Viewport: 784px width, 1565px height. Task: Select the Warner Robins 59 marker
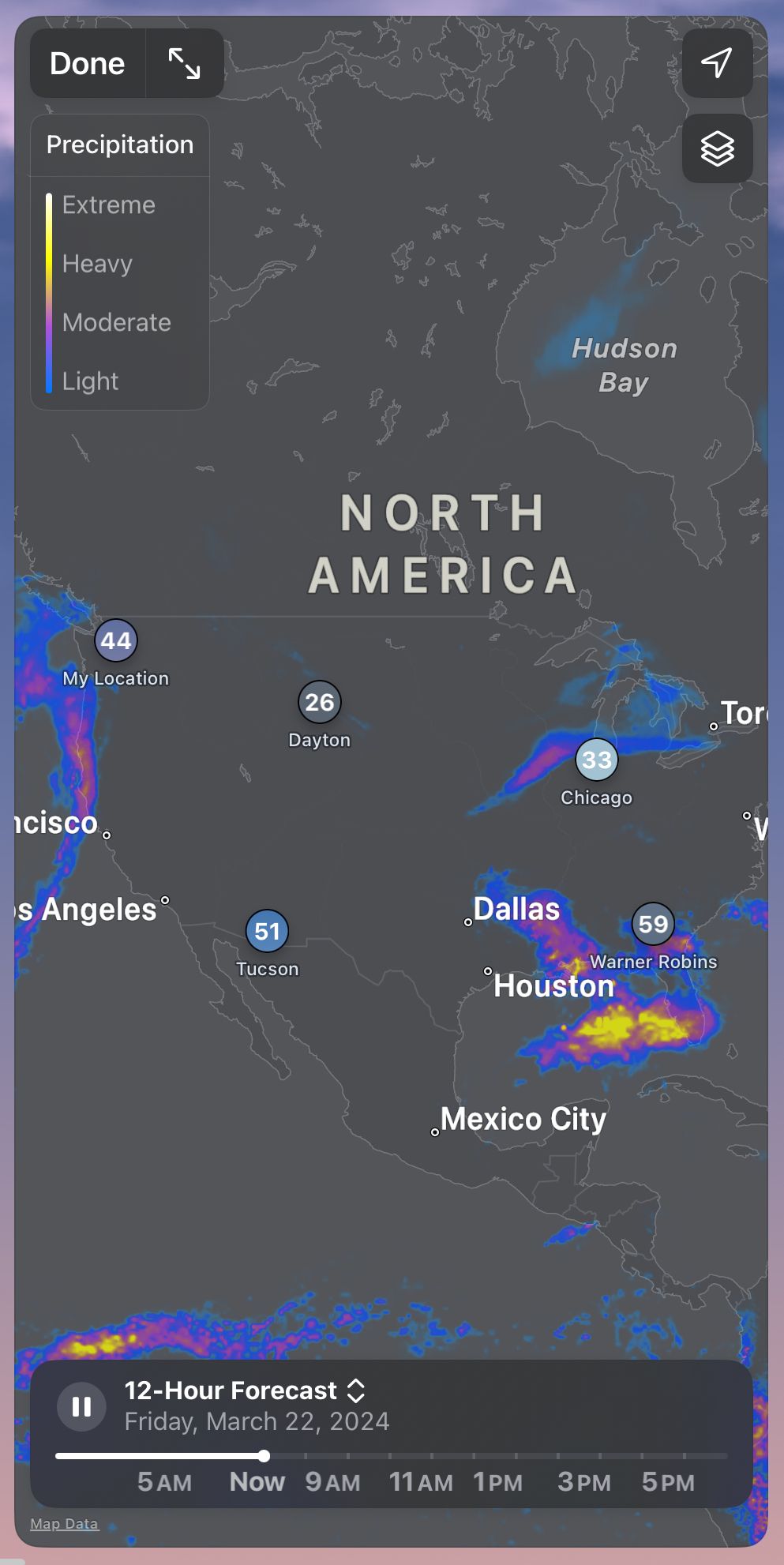pyautogui.click(x=653, y=924)
